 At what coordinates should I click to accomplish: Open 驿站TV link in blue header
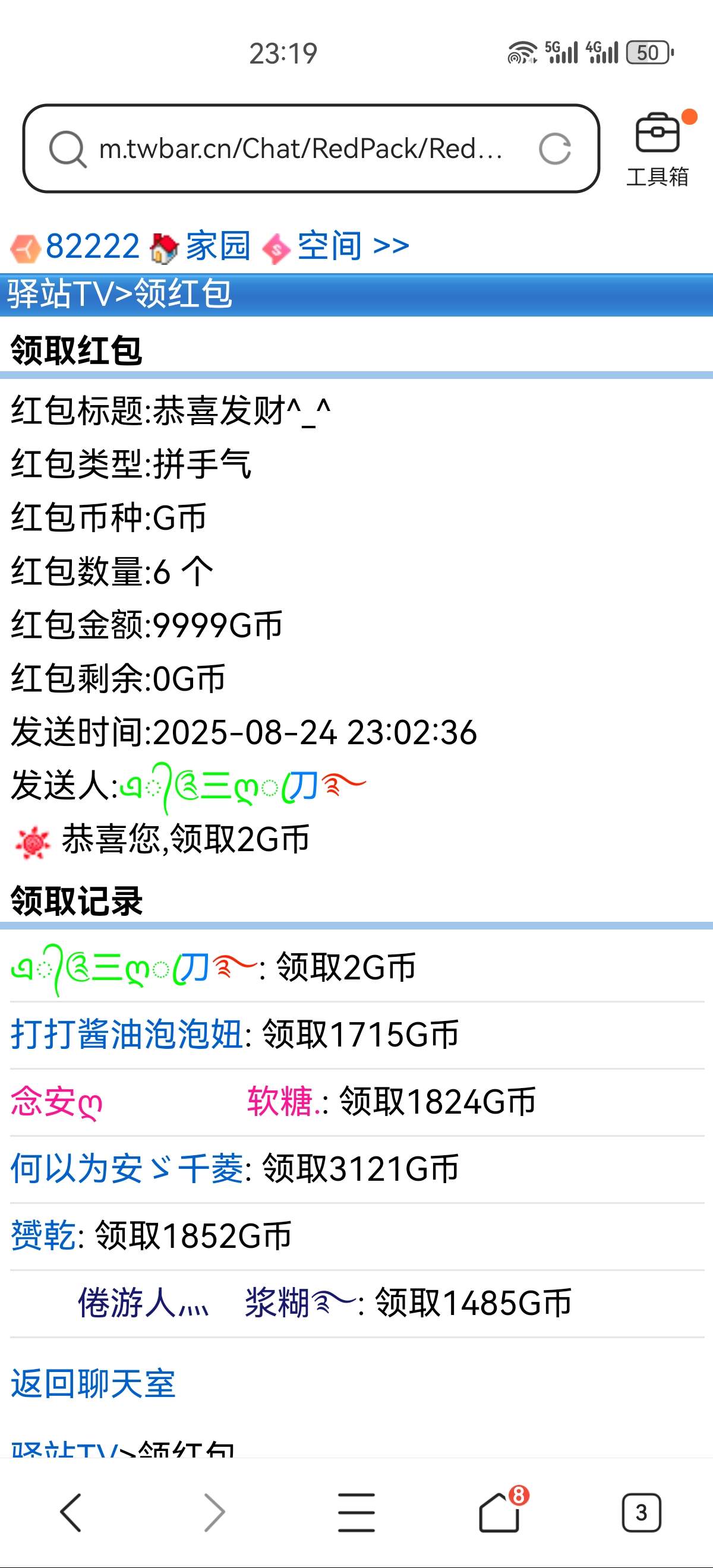(x=59, y=294)
